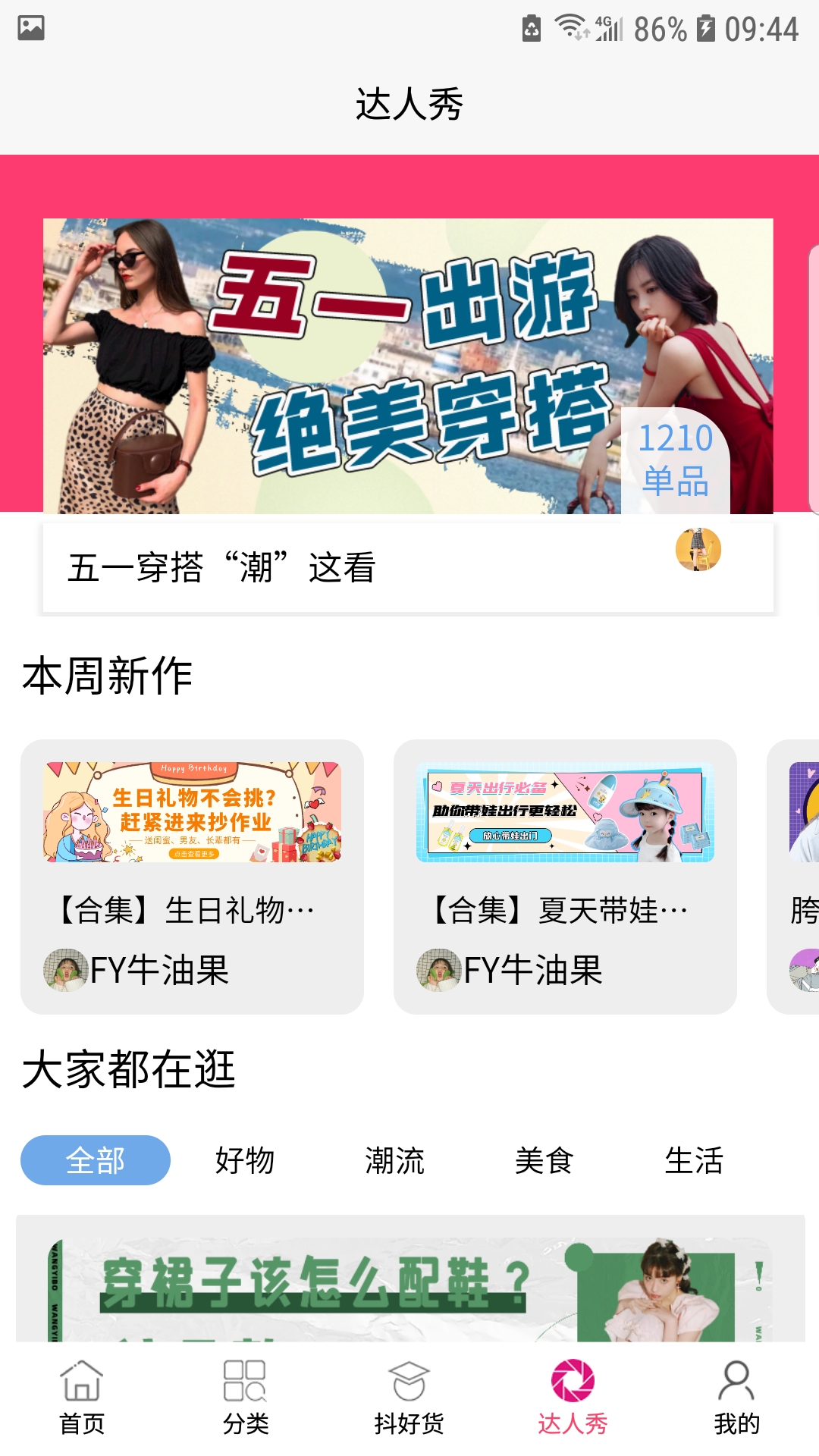
Task: View the author avatar beside 五一穿搭“潮”这看
Action: click(x=698, y=549)
